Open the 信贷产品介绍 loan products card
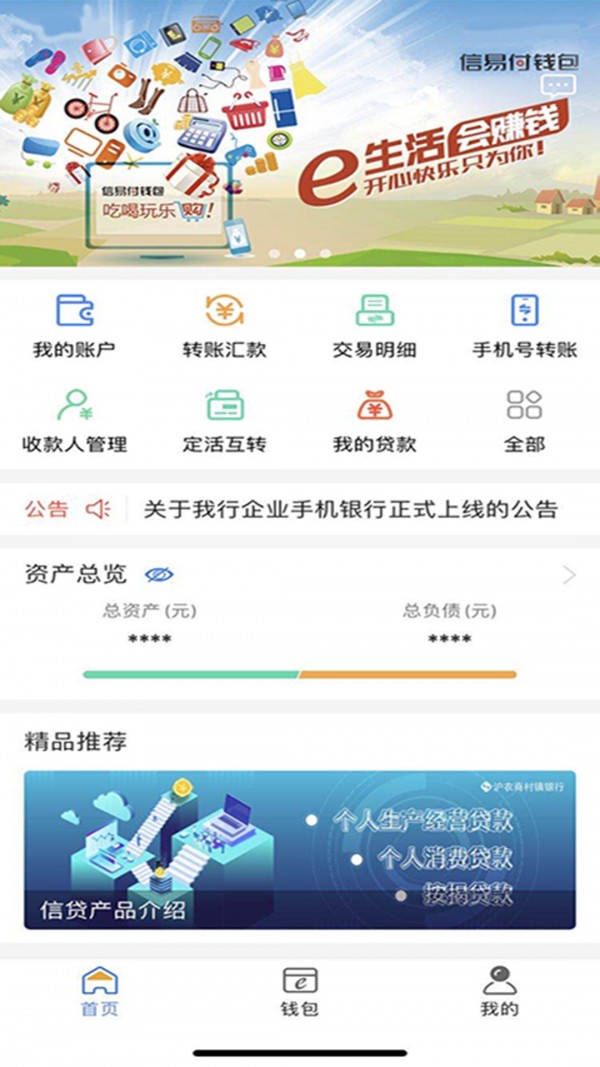 pyautogui.click(x=300, y=850)
